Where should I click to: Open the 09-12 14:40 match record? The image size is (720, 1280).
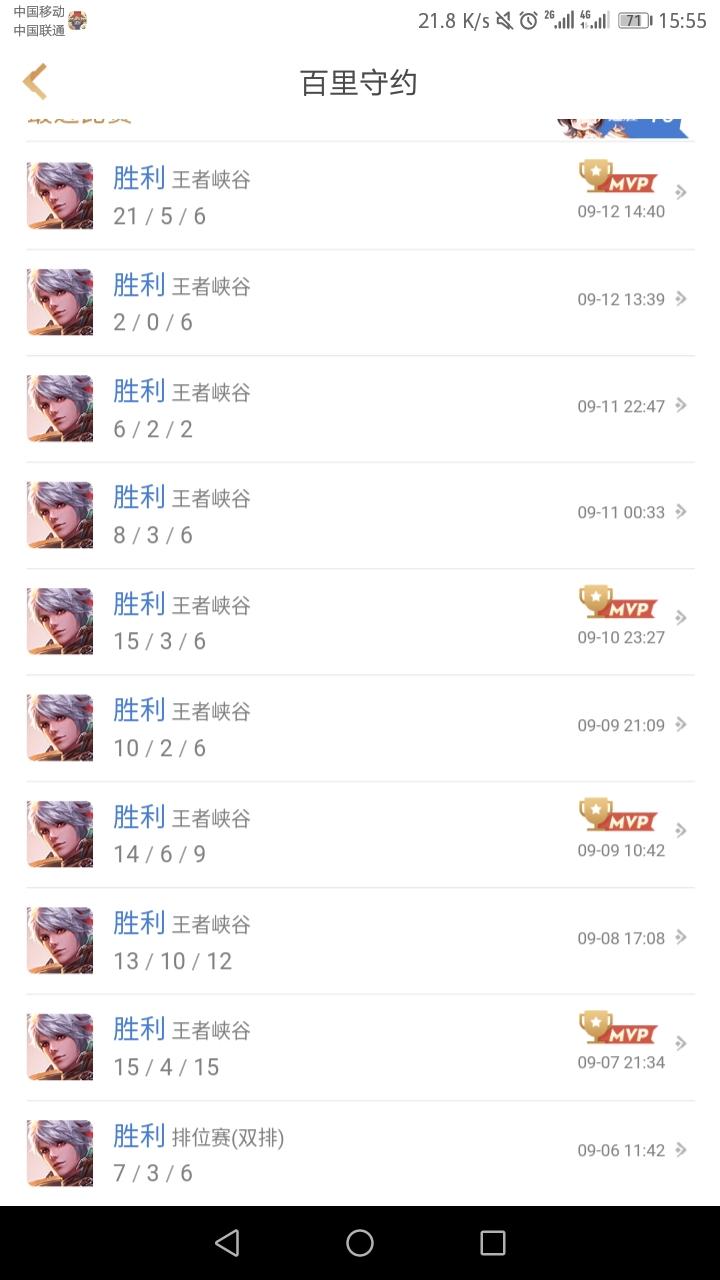click(360, 196)
